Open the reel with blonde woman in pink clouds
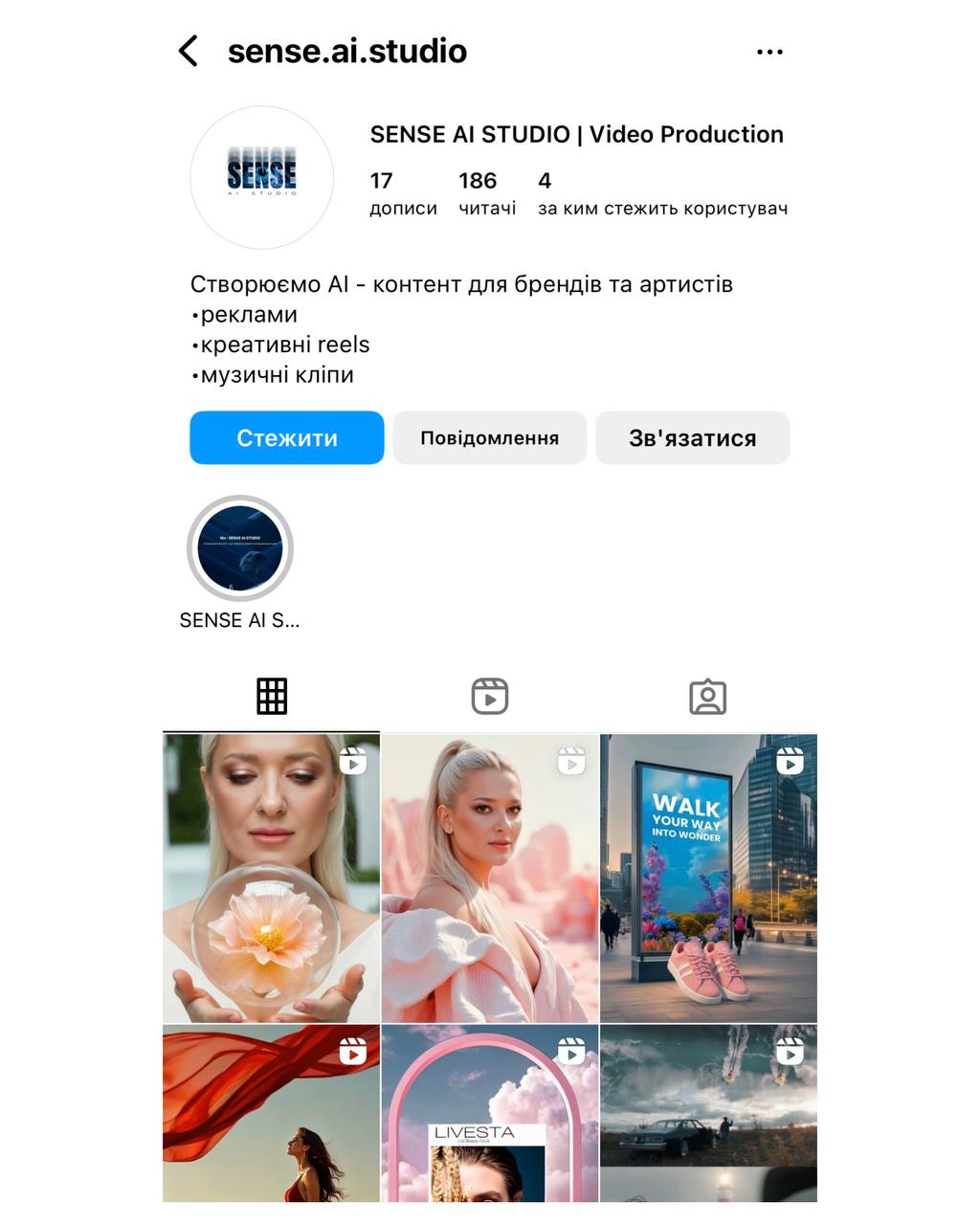Viewport: 980px width, 1225px height. (490, 879)
